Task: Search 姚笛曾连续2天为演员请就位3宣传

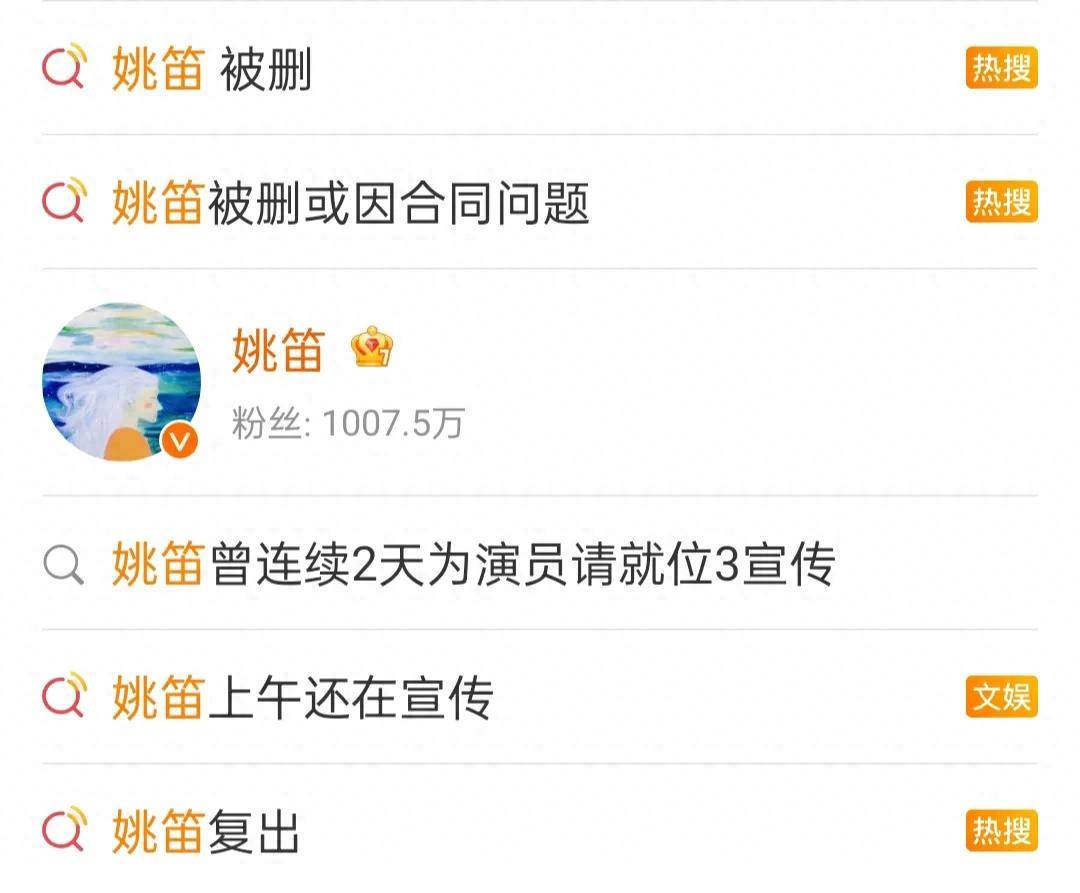Action: [472, 565]
